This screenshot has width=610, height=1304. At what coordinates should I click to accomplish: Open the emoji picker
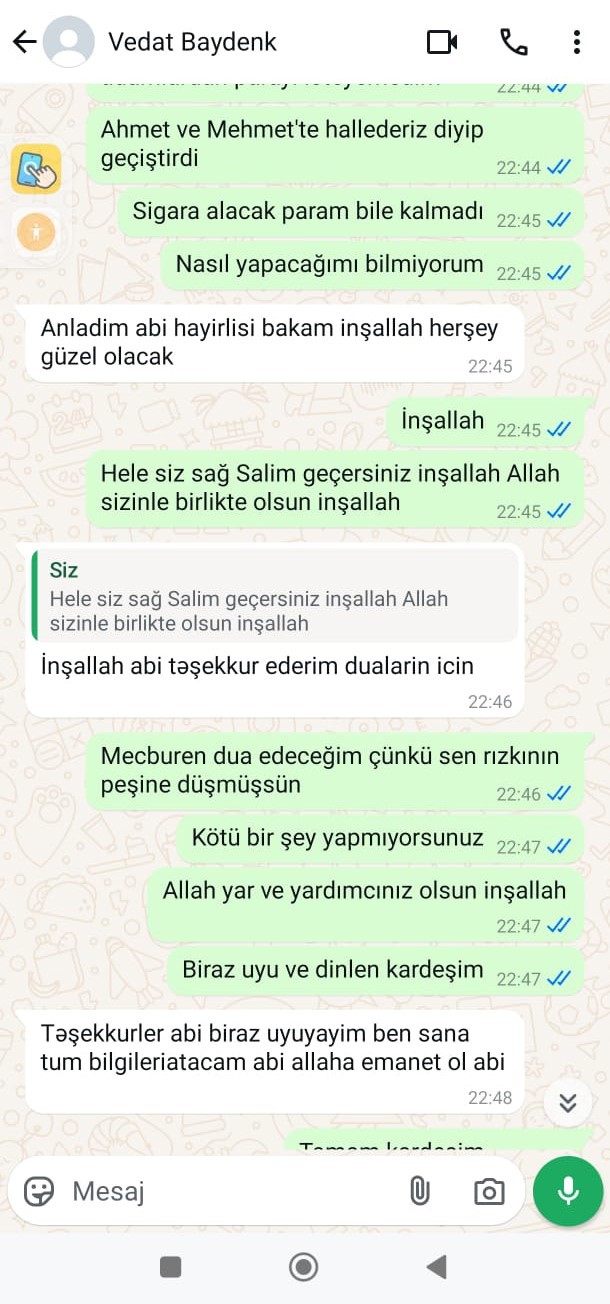click(x=39, y=1191)
